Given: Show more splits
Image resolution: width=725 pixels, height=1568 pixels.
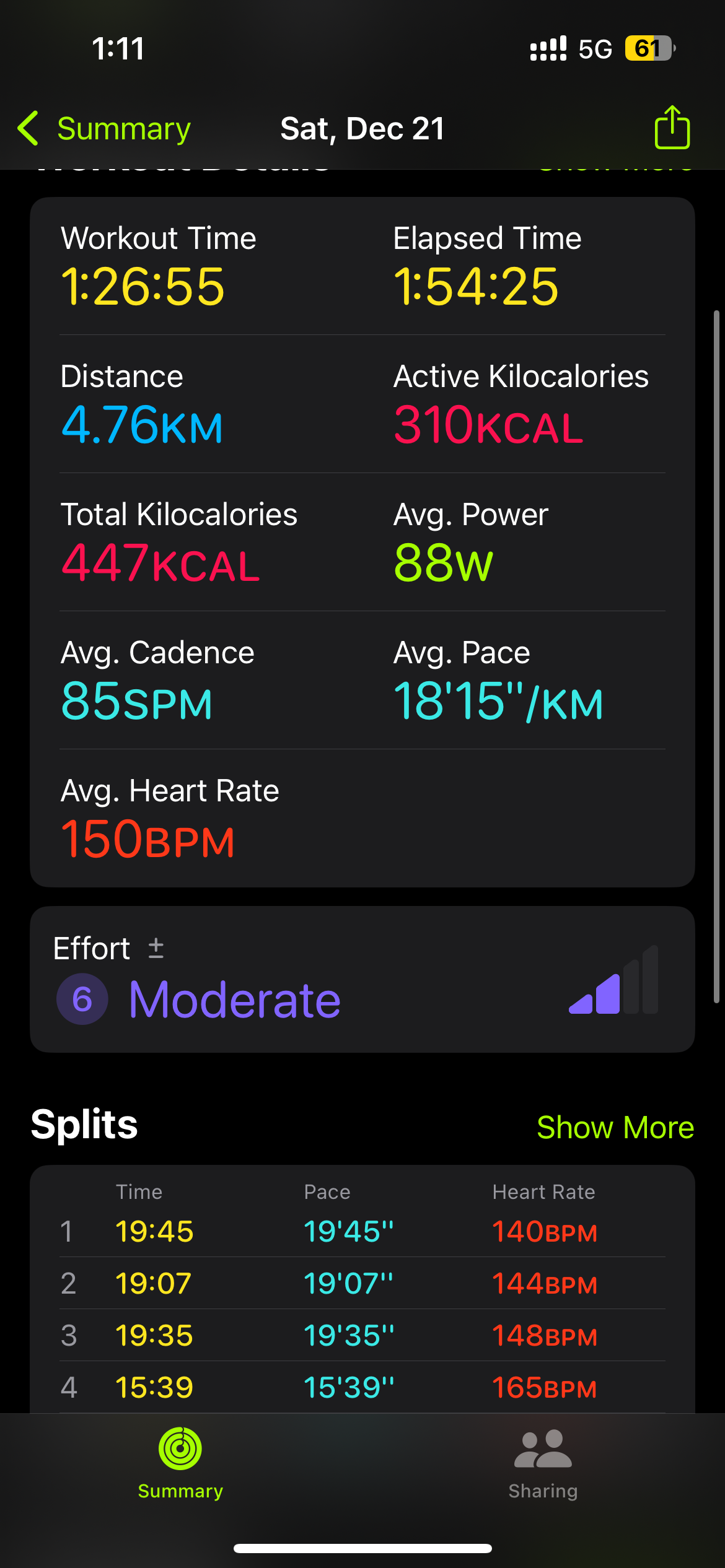Looking at the screenshot, I should click(615, 1127).
